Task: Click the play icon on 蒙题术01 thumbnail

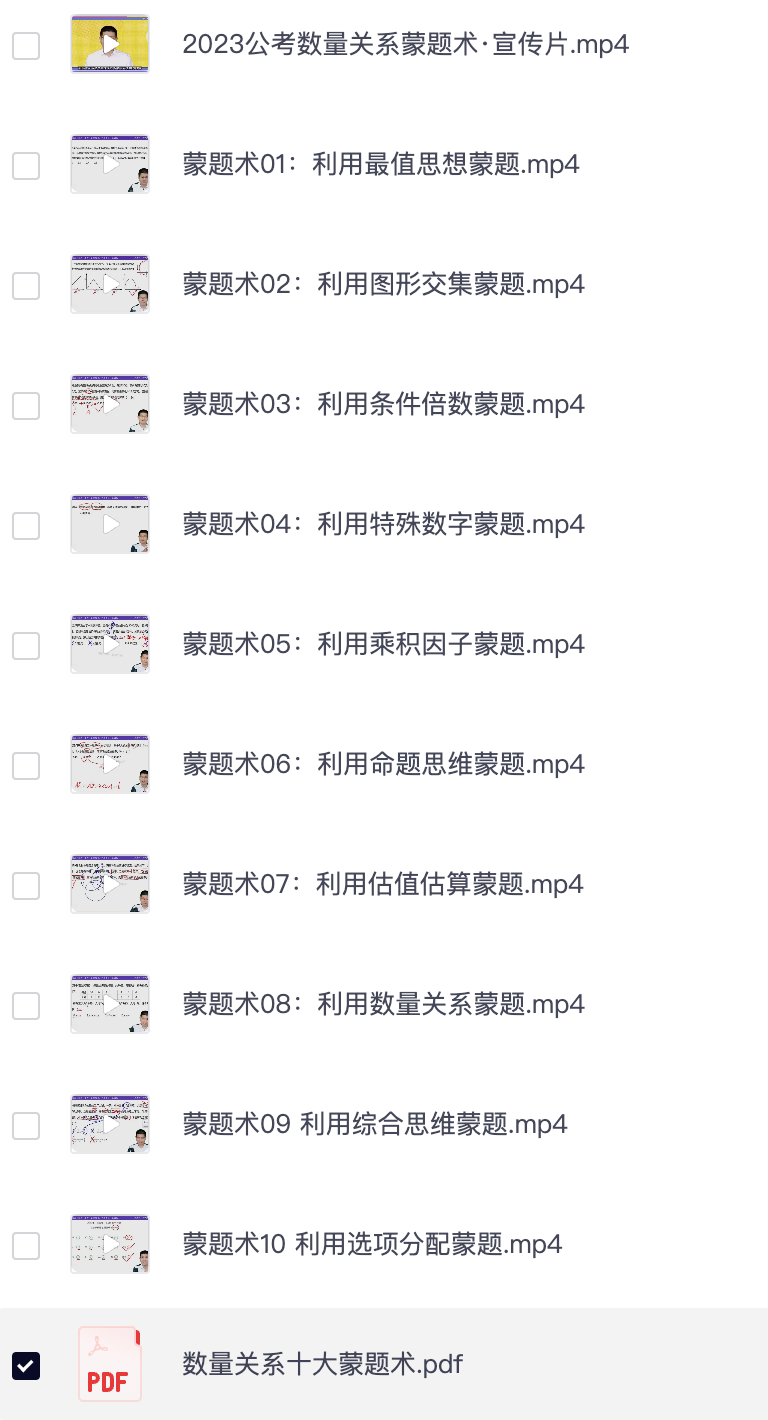Action: coord(110,164)
